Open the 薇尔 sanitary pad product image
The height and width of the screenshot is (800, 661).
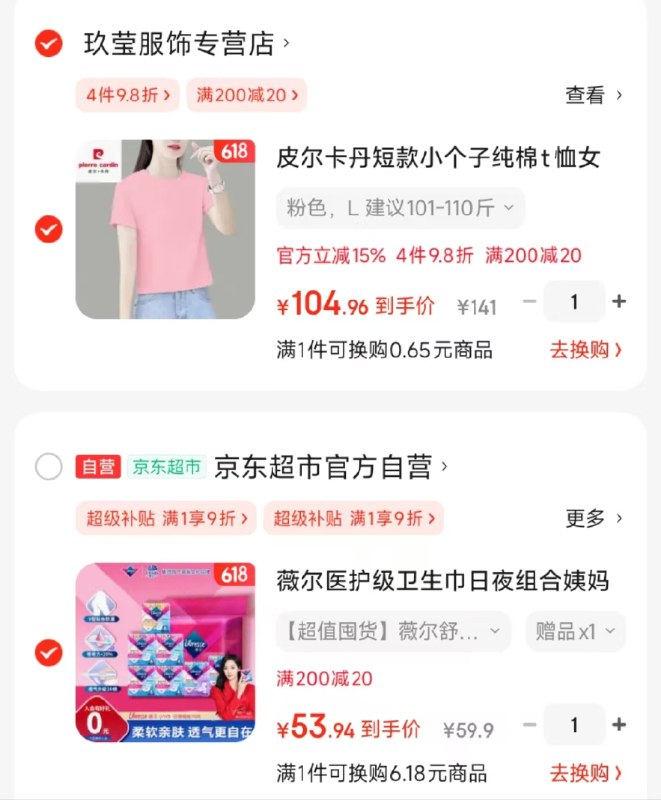tap(165, 652)
